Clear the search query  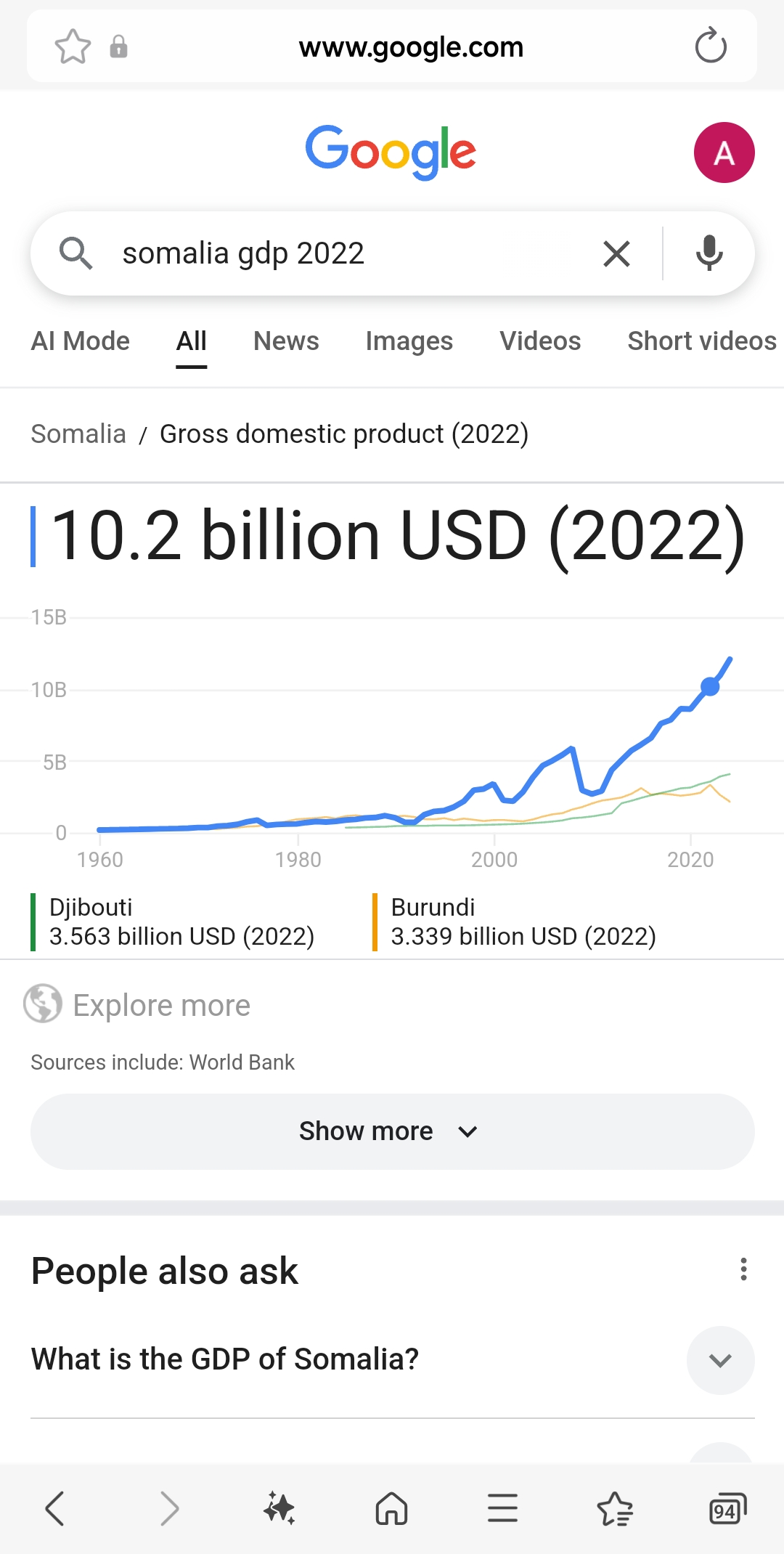point(616,254)
